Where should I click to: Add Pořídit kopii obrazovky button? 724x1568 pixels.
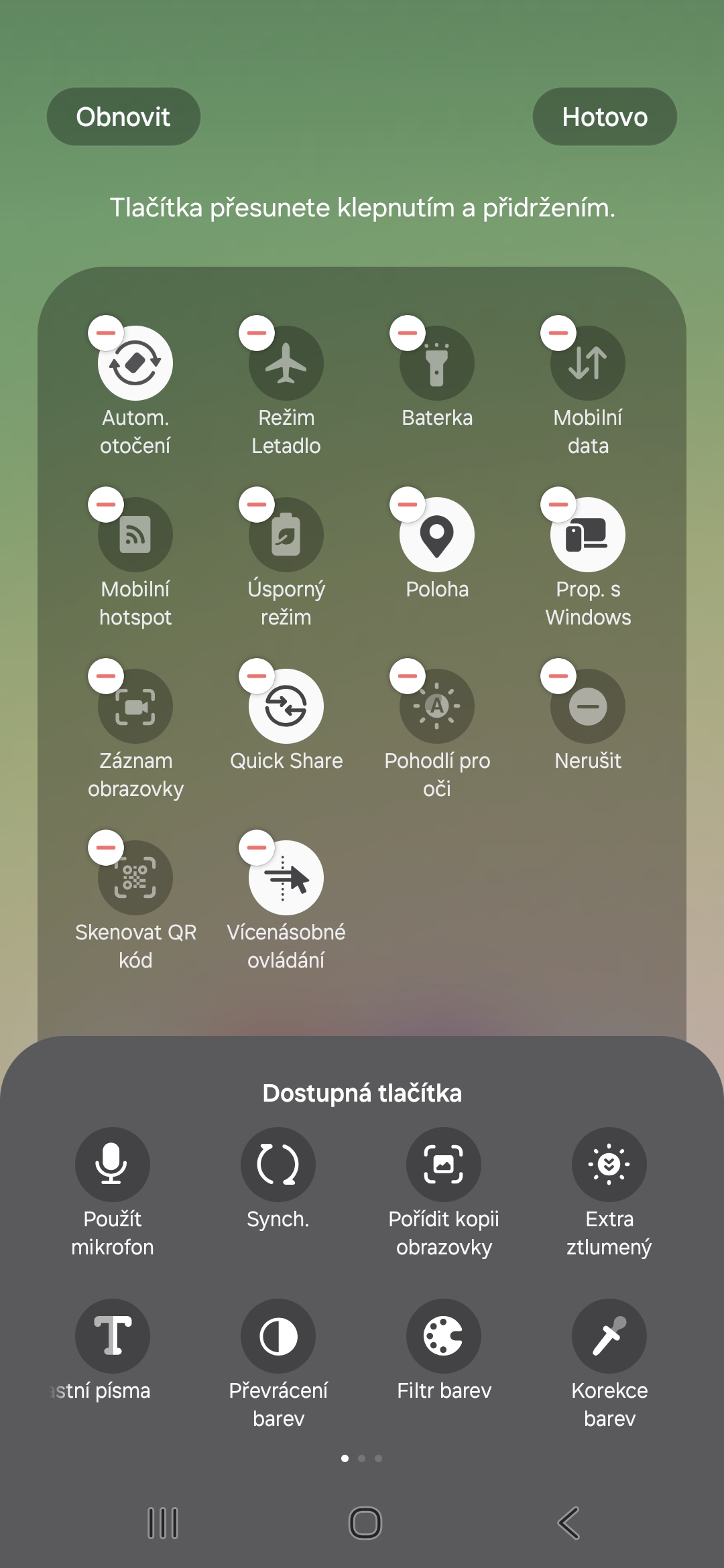[443, 1164]
